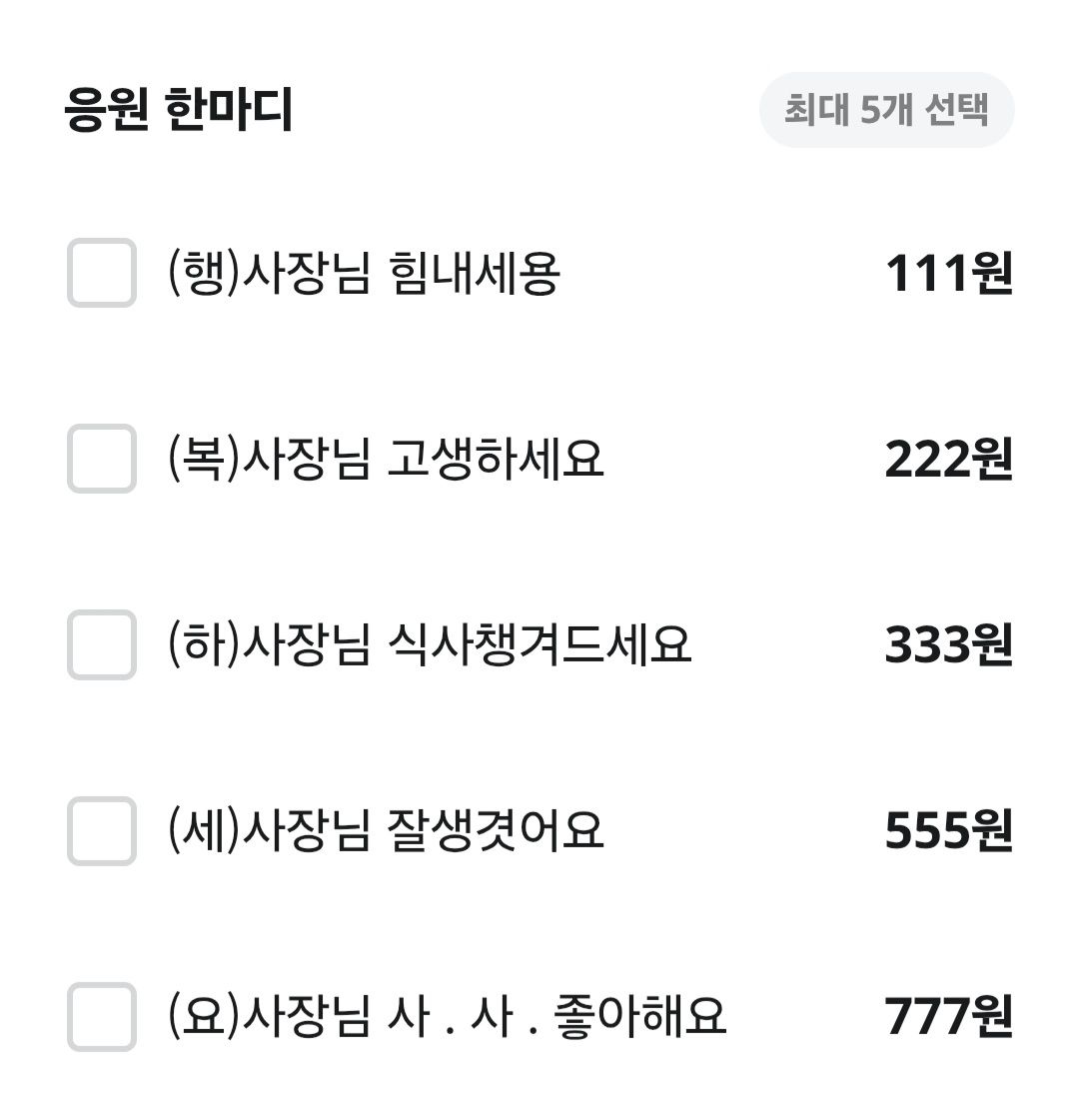
Task: Tick the (하)사장님 식사챙겨드세요 option
Action: pyautogui.click(x=101, y=644)
